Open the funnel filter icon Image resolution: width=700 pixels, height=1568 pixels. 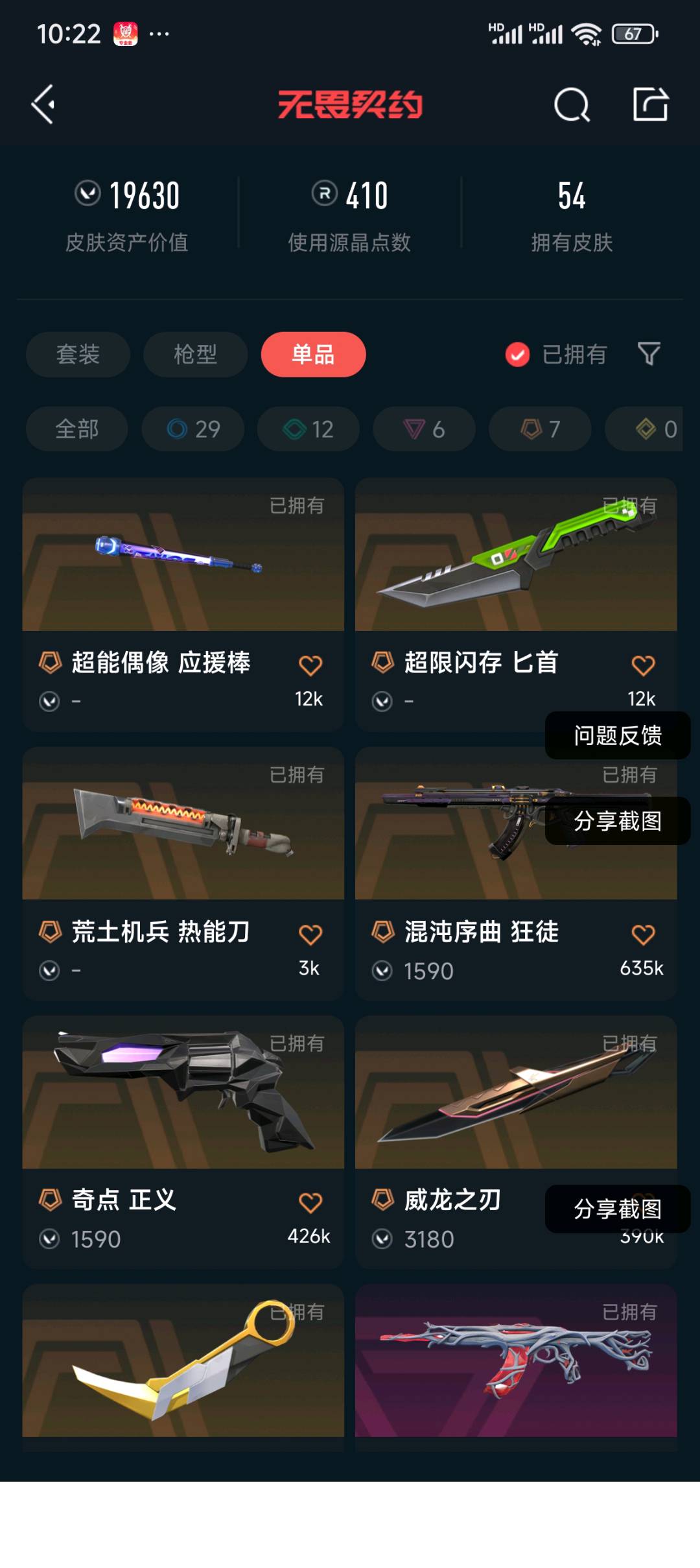pos(649,354)
